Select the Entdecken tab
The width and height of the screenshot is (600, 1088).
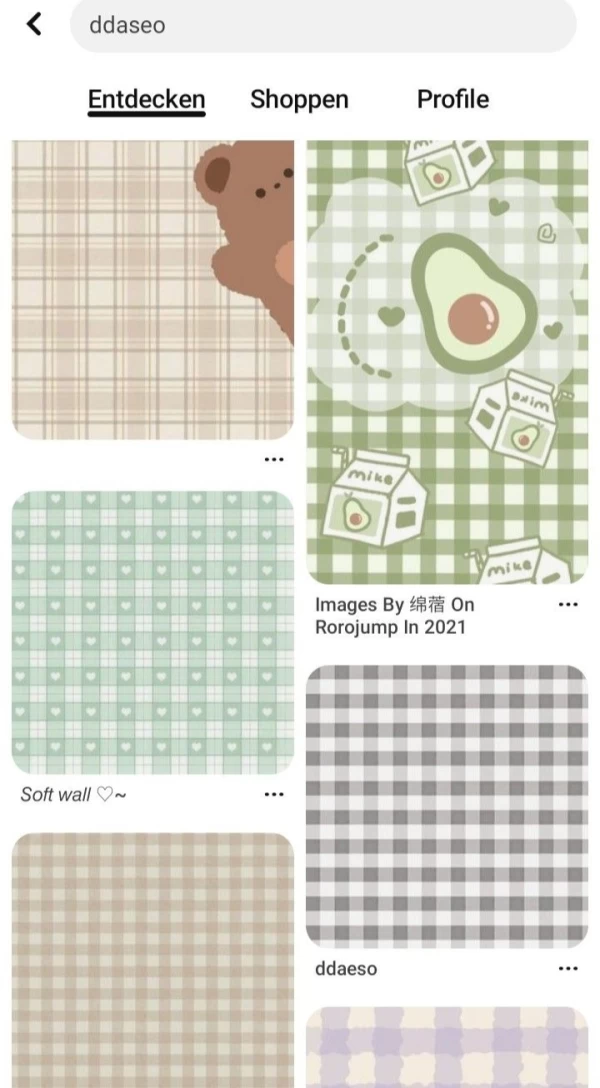click(146, 99)
